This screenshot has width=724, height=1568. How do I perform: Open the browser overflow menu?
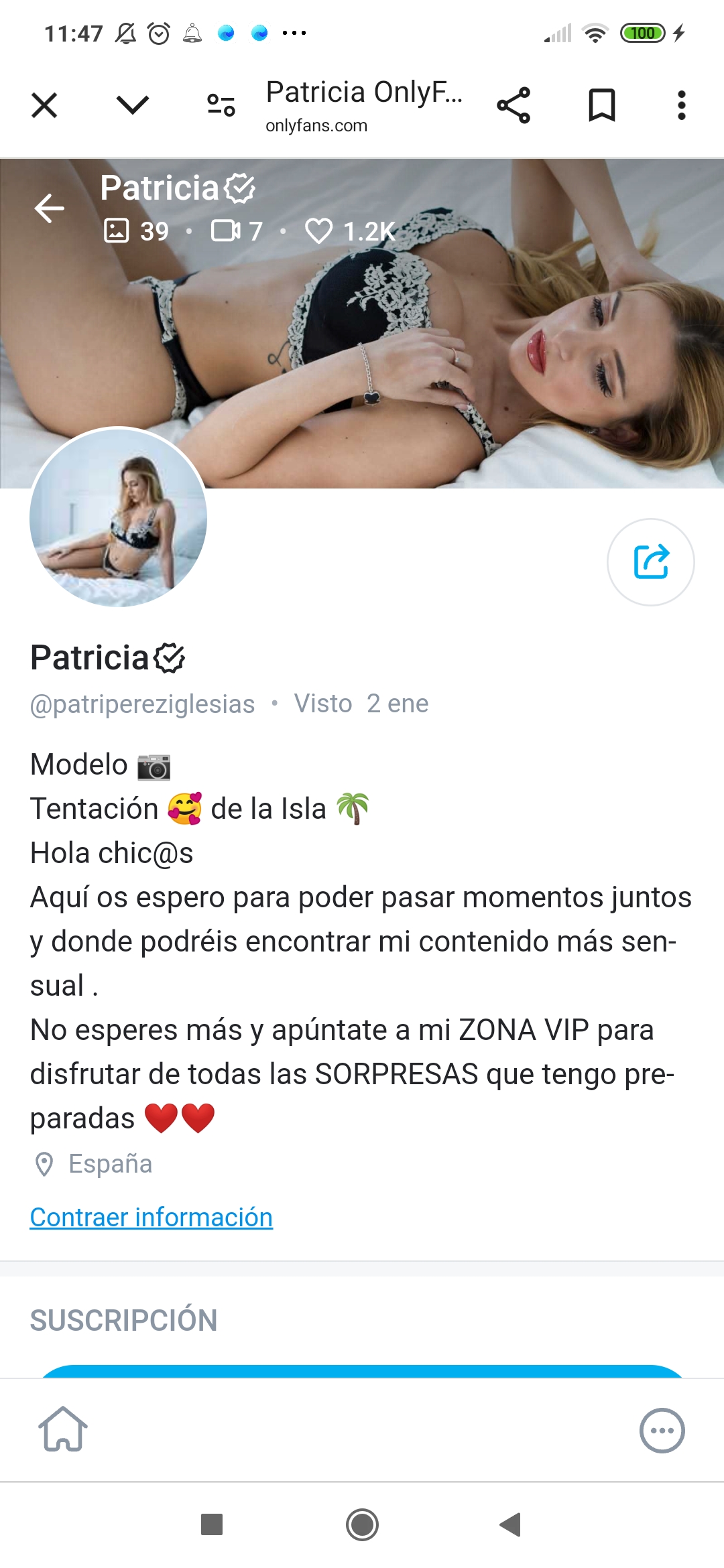coord(681,105)
